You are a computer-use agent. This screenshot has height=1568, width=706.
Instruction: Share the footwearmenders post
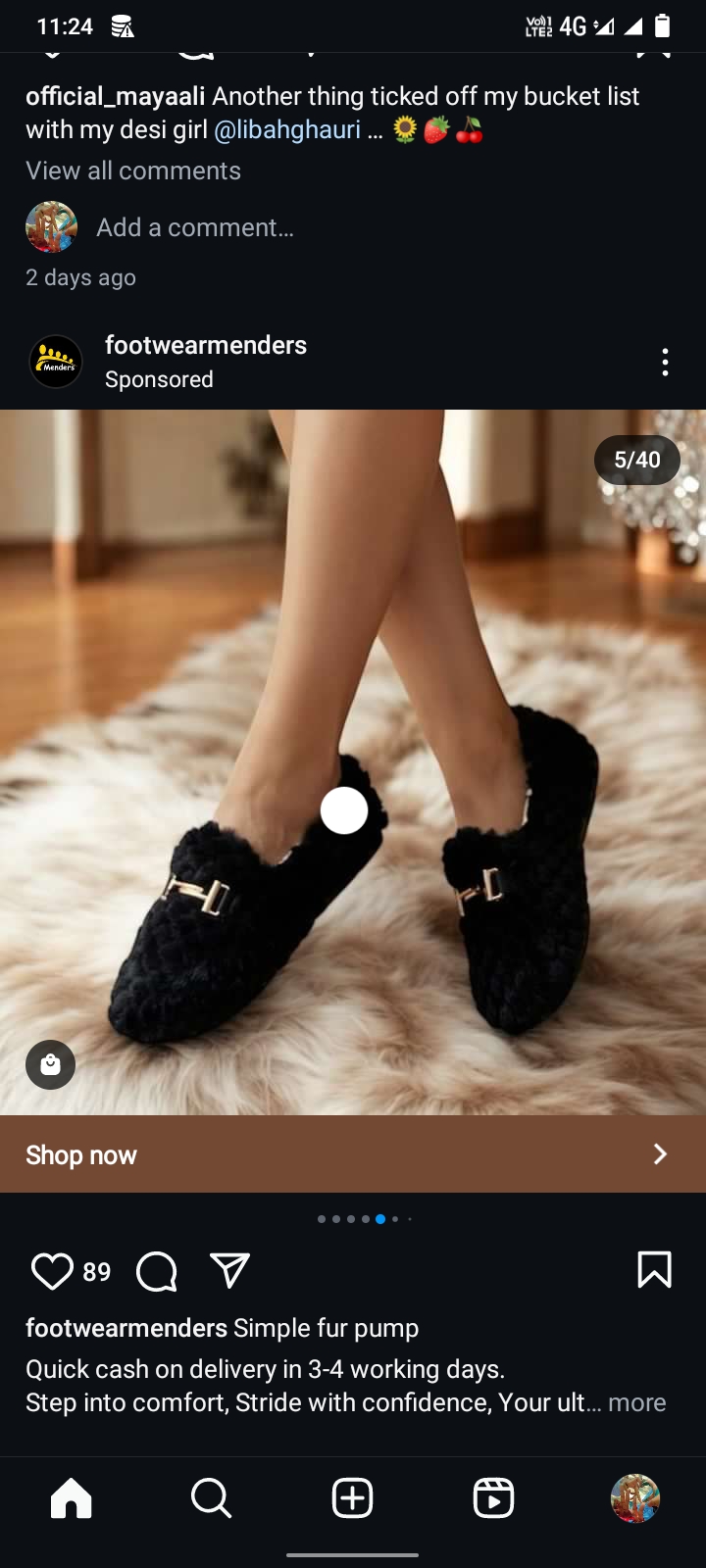230,1271
